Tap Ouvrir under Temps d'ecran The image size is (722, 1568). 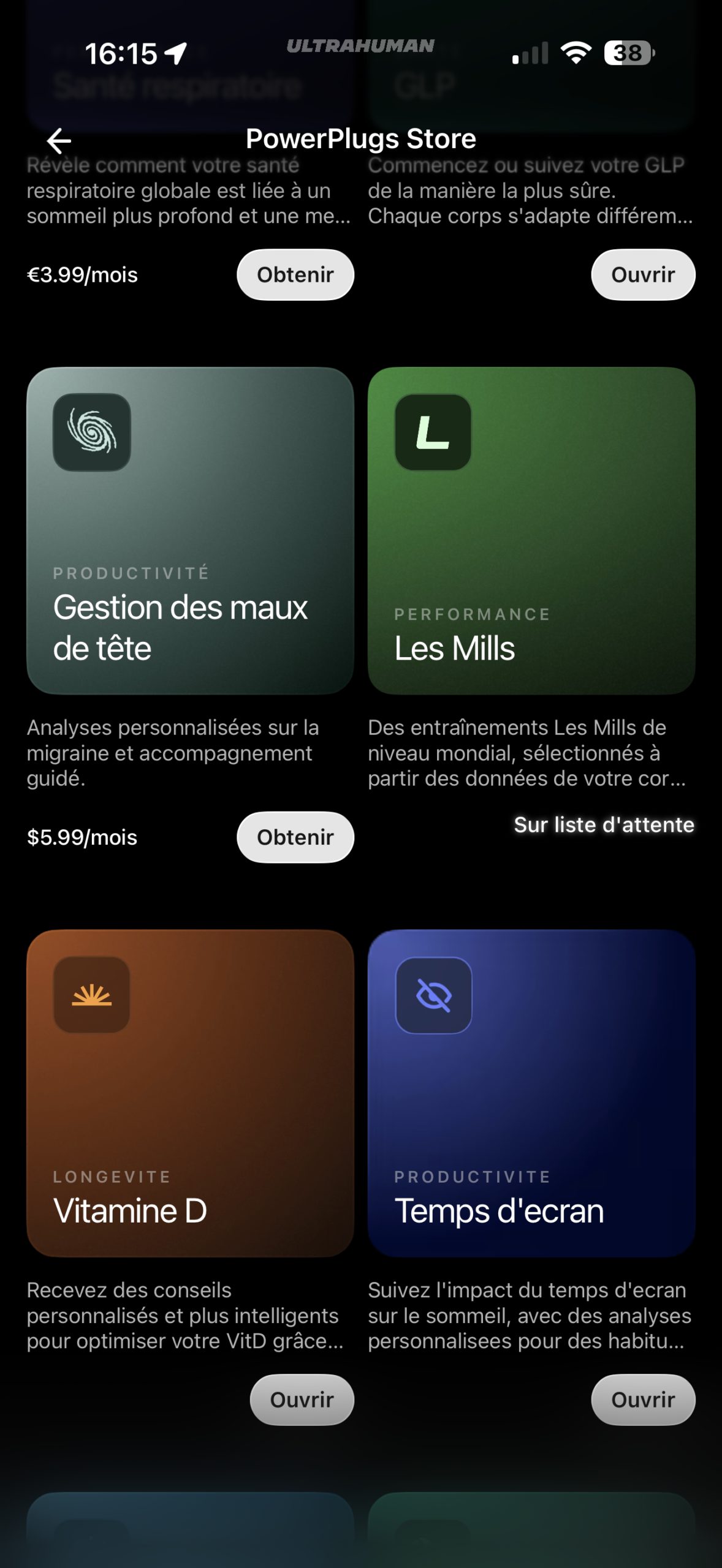pos(643,1400)
